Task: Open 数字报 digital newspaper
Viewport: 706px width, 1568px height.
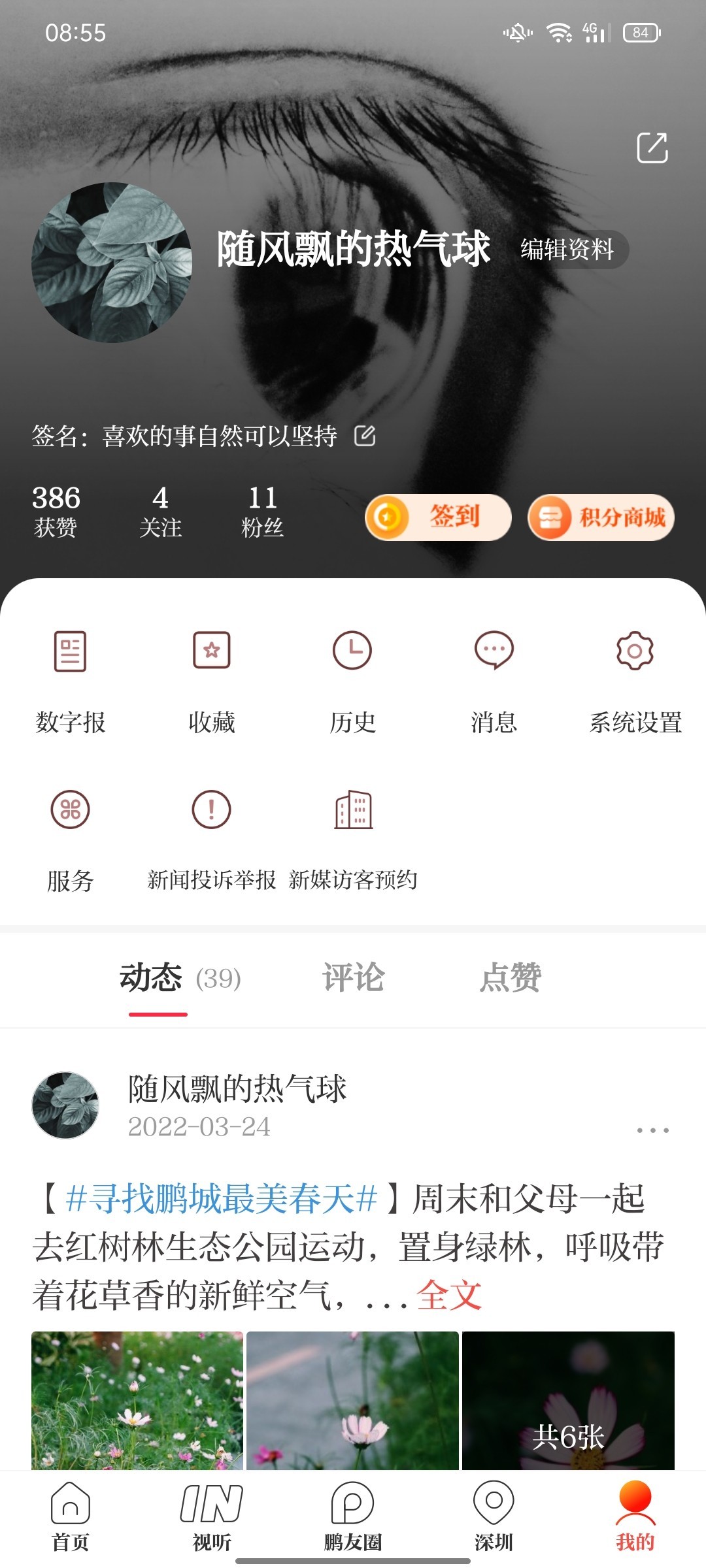Action: point(70,679)
